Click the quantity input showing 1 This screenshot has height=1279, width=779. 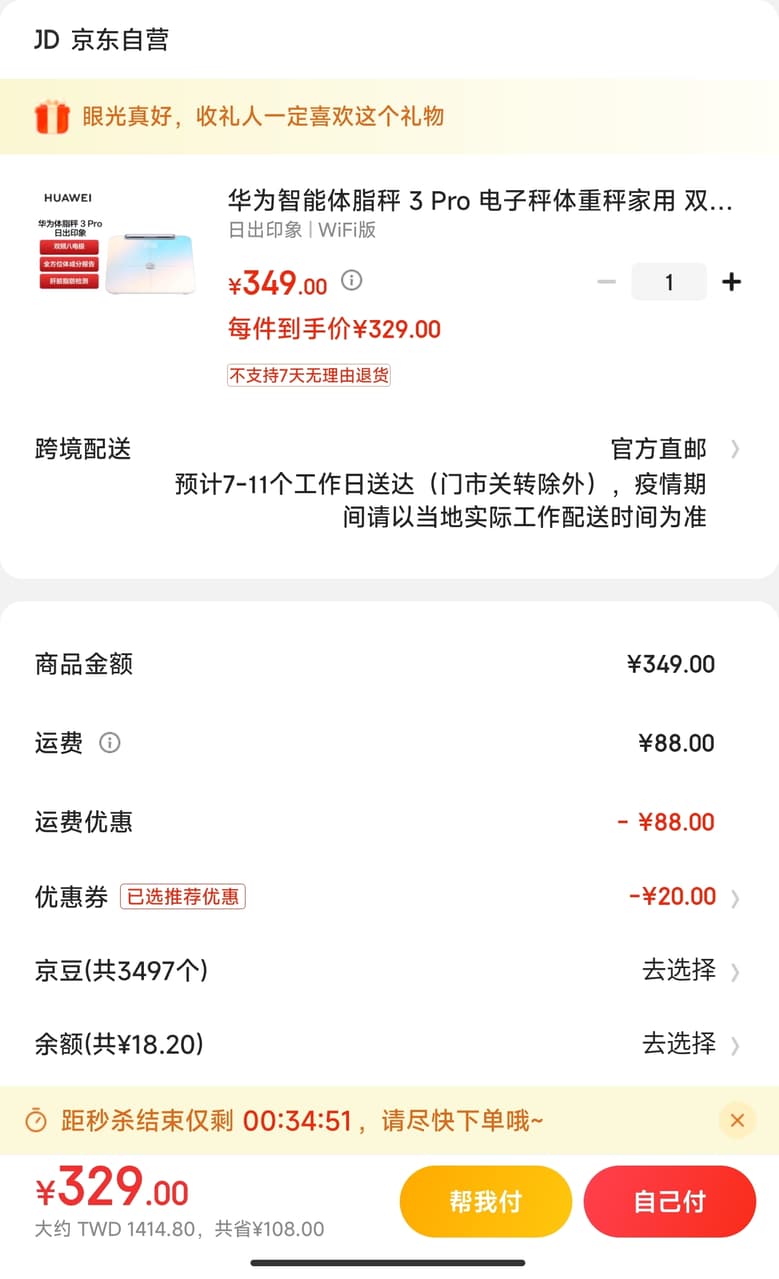(x=668, y=281)
